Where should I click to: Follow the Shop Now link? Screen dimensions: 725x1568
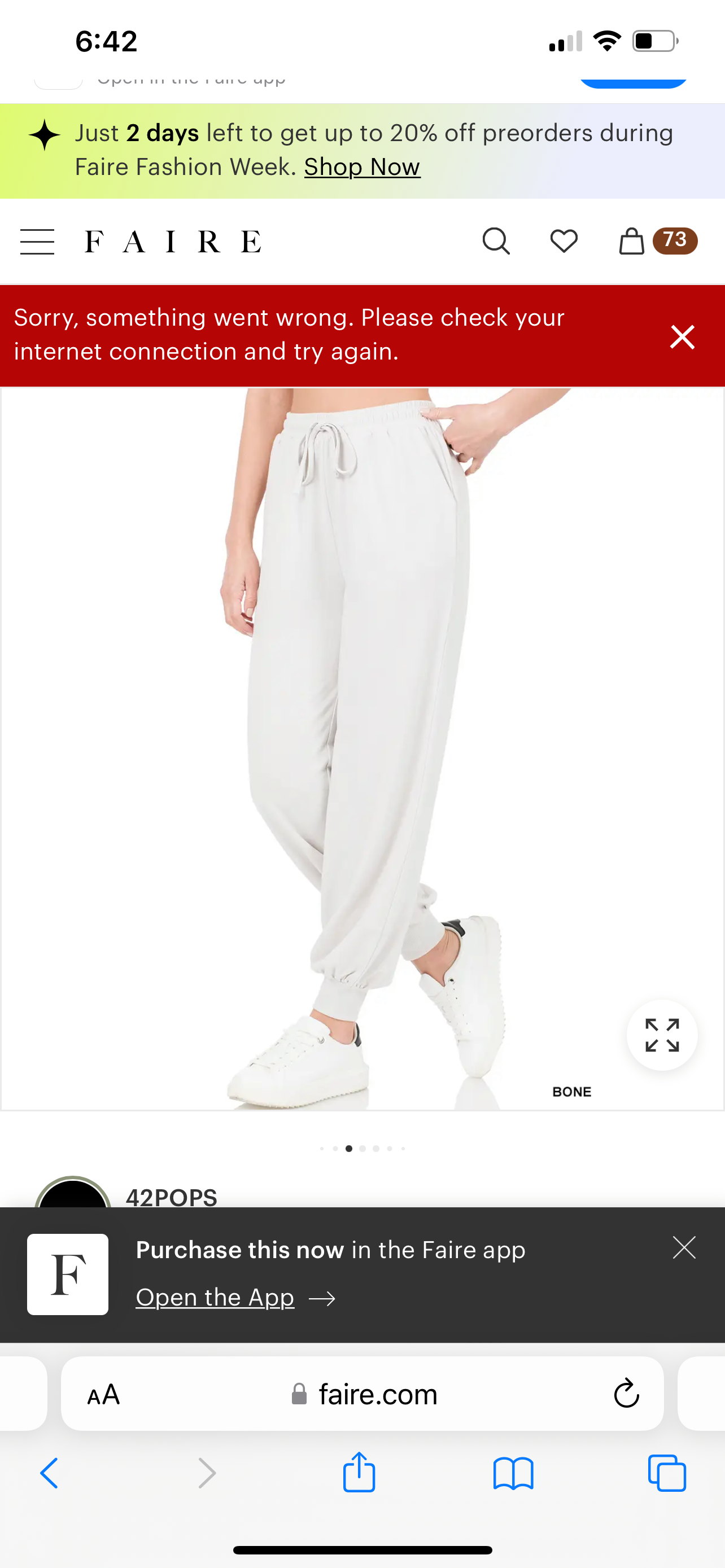pos(362,167)
